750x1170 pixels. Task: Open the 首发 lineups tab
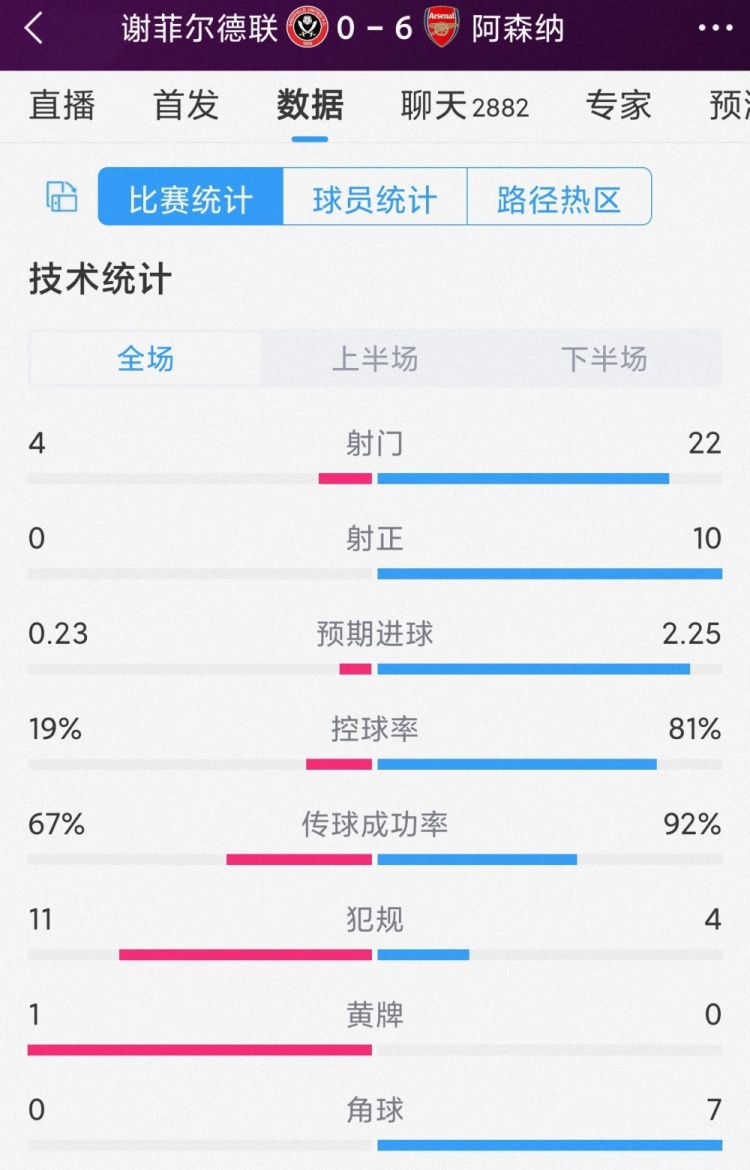pyautogui.click(x=185, y=107)
